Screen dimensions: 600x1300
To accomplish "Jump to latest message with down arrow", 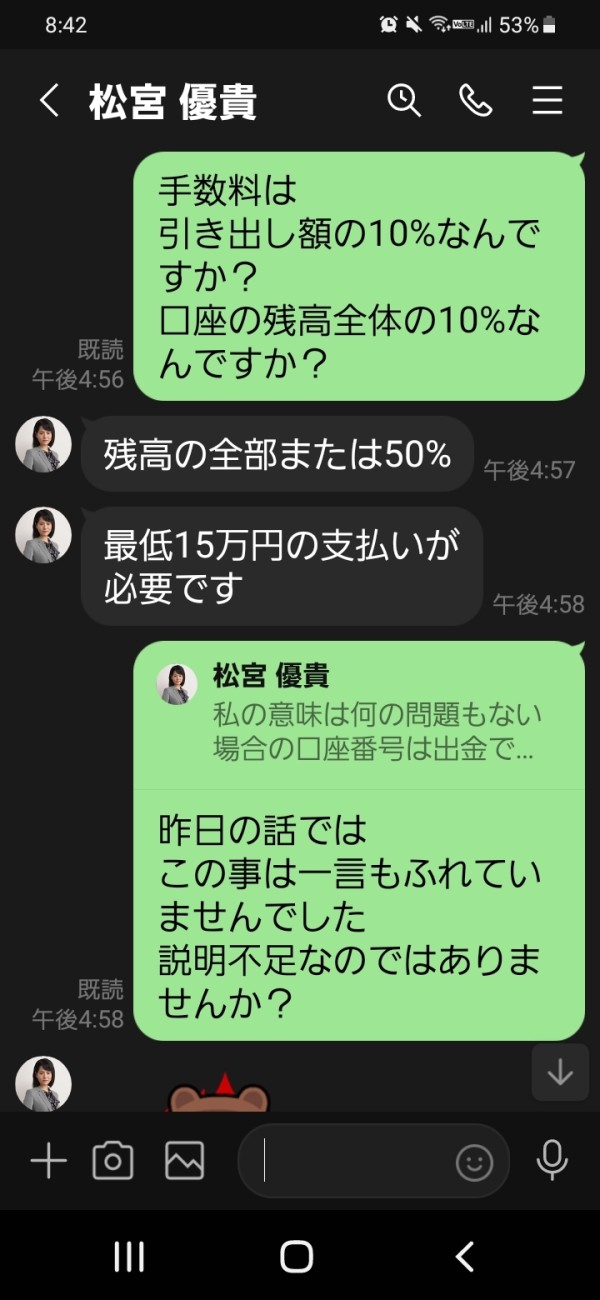I will click(x=560, y=1072).
